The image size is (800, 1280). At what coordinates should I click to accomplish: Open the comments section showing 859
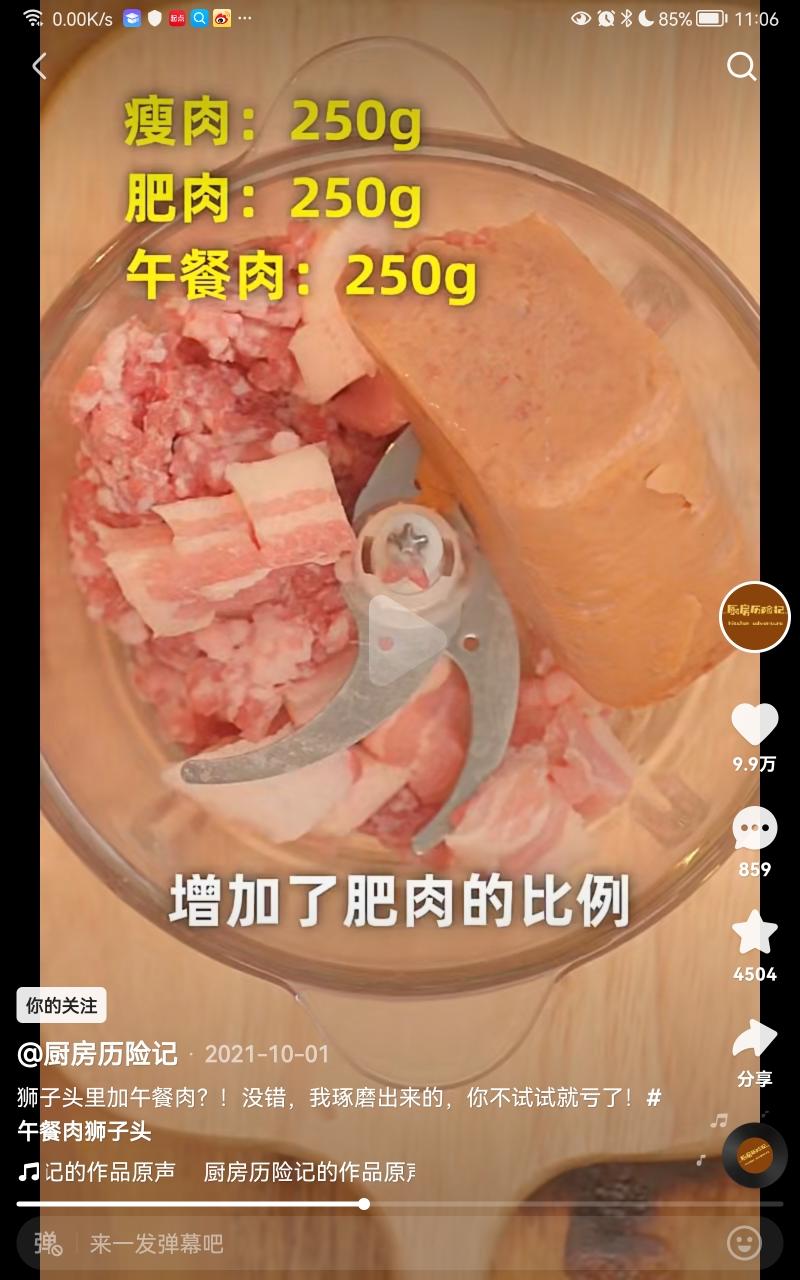(755, 828)
